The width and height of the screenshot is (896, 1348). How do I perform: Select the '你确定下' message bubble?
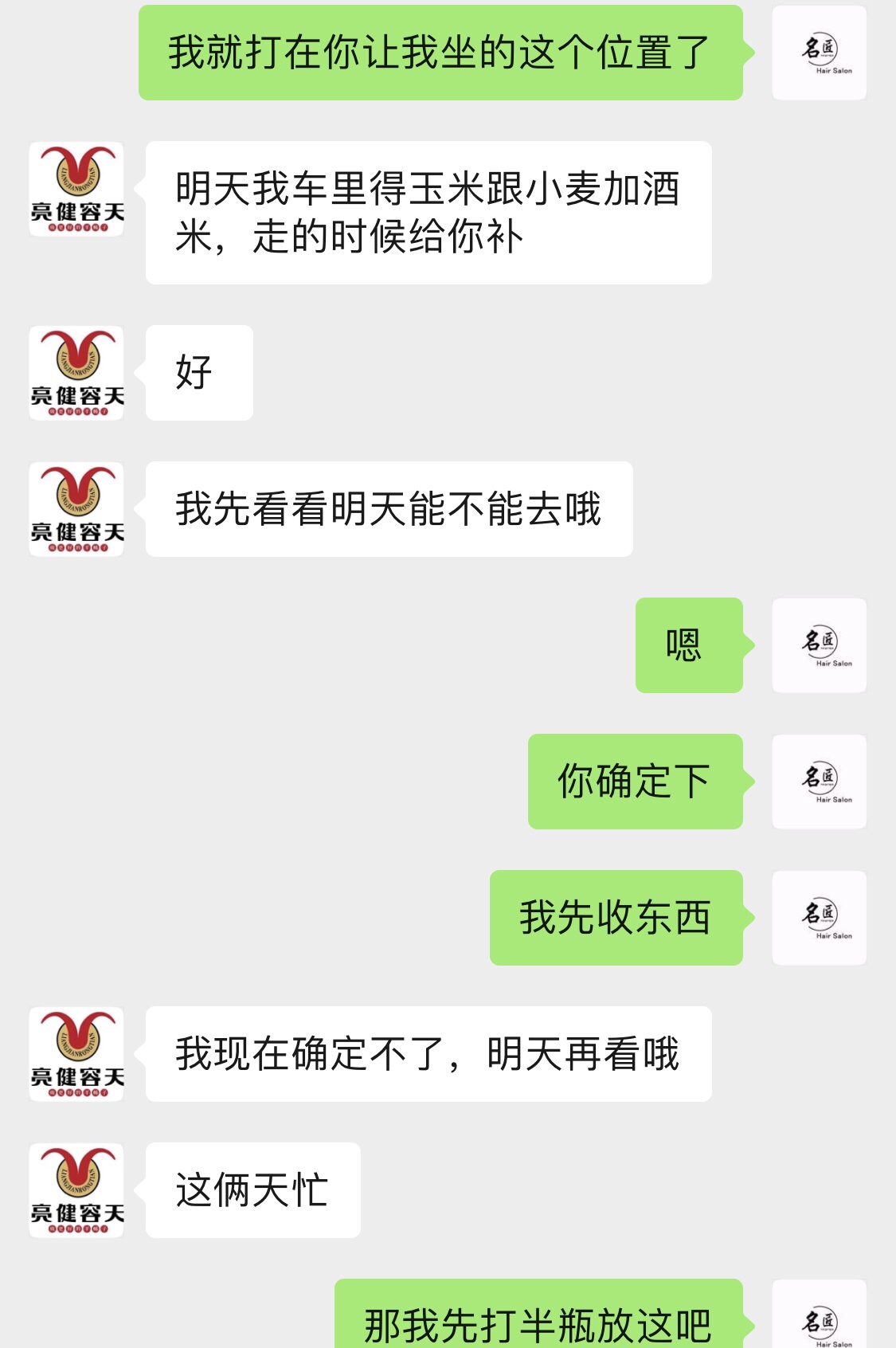[x=635, y=782]
